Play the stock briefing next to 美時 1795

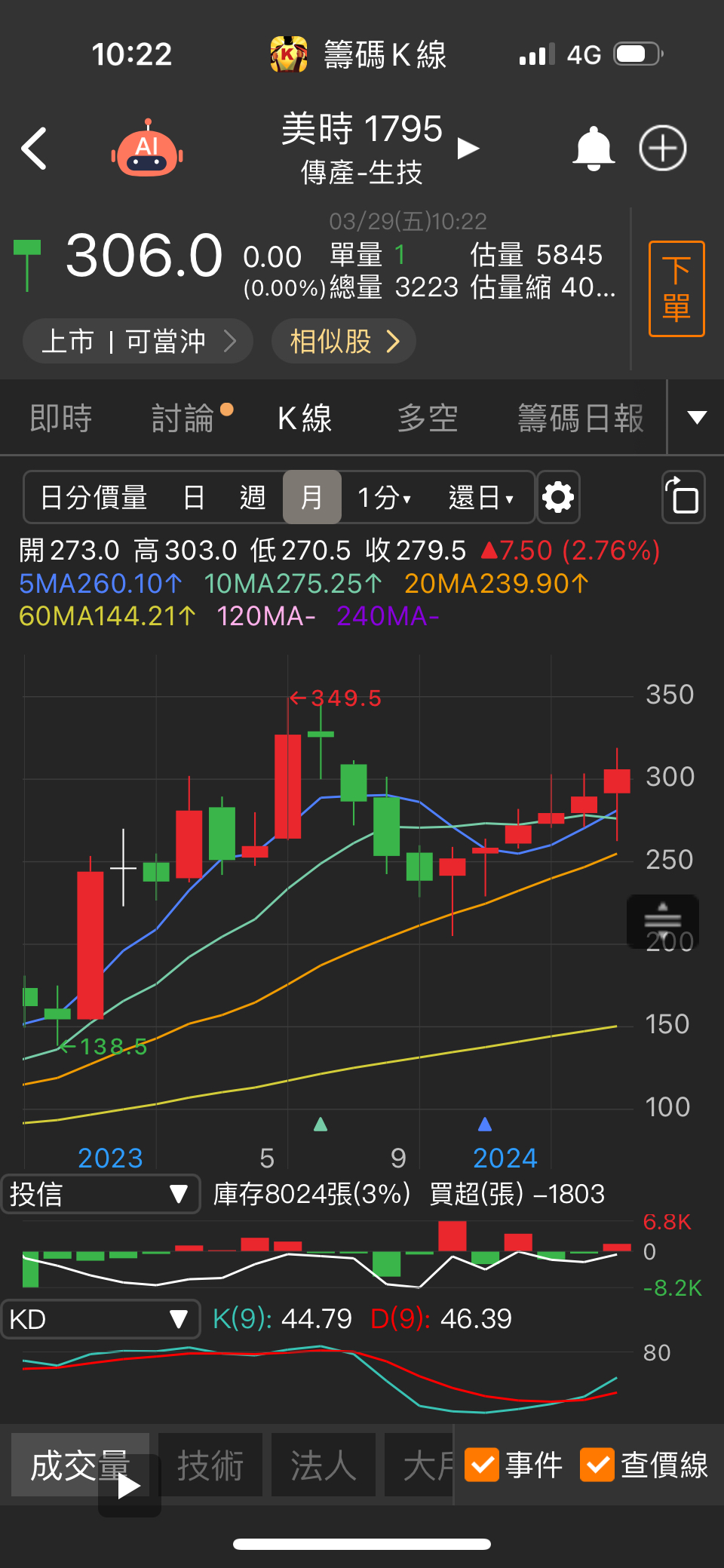tap(468, 149)
